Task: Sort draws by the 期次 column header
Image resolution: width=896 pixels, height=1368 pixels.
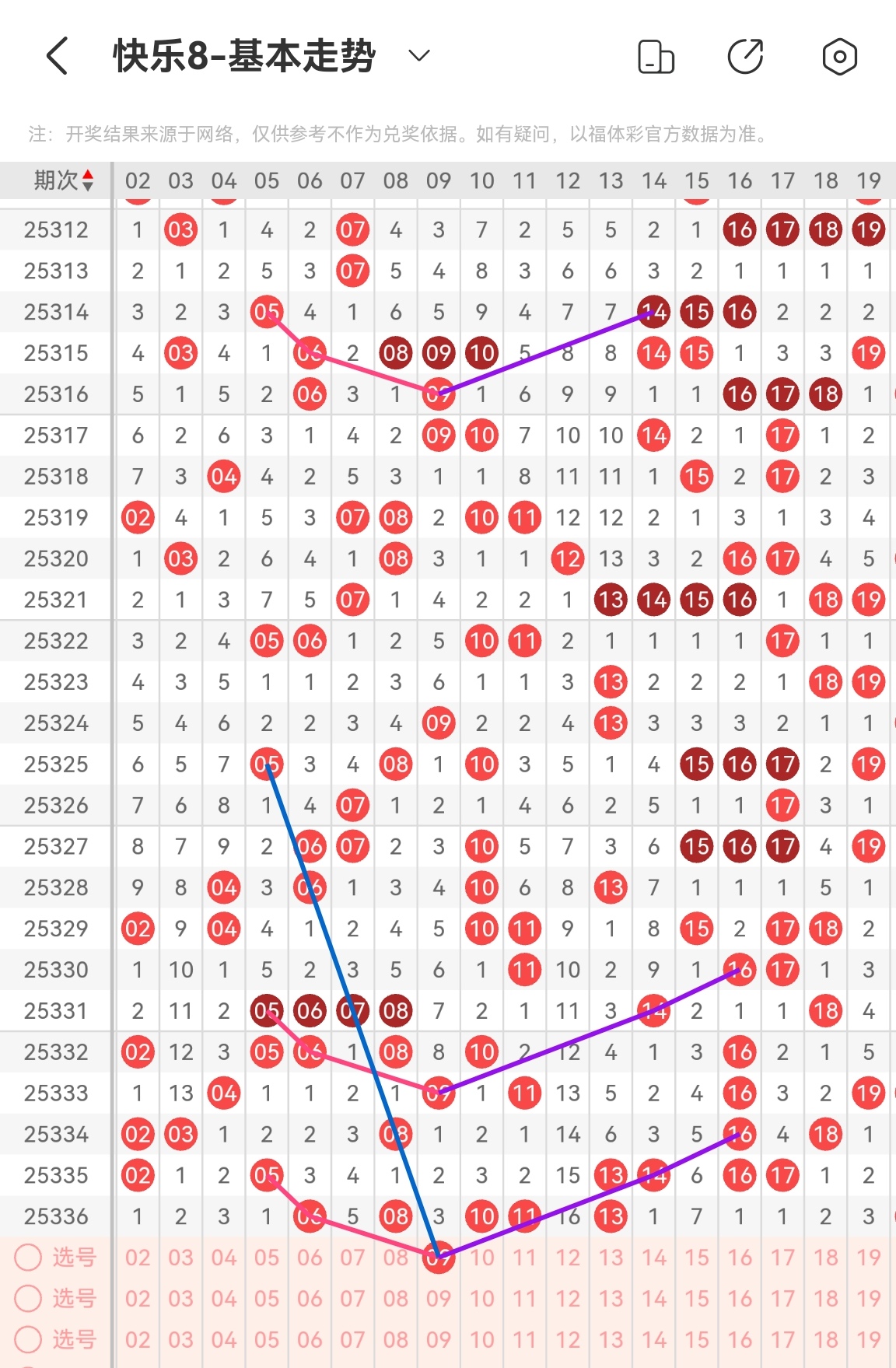Action: click(64, 180)
